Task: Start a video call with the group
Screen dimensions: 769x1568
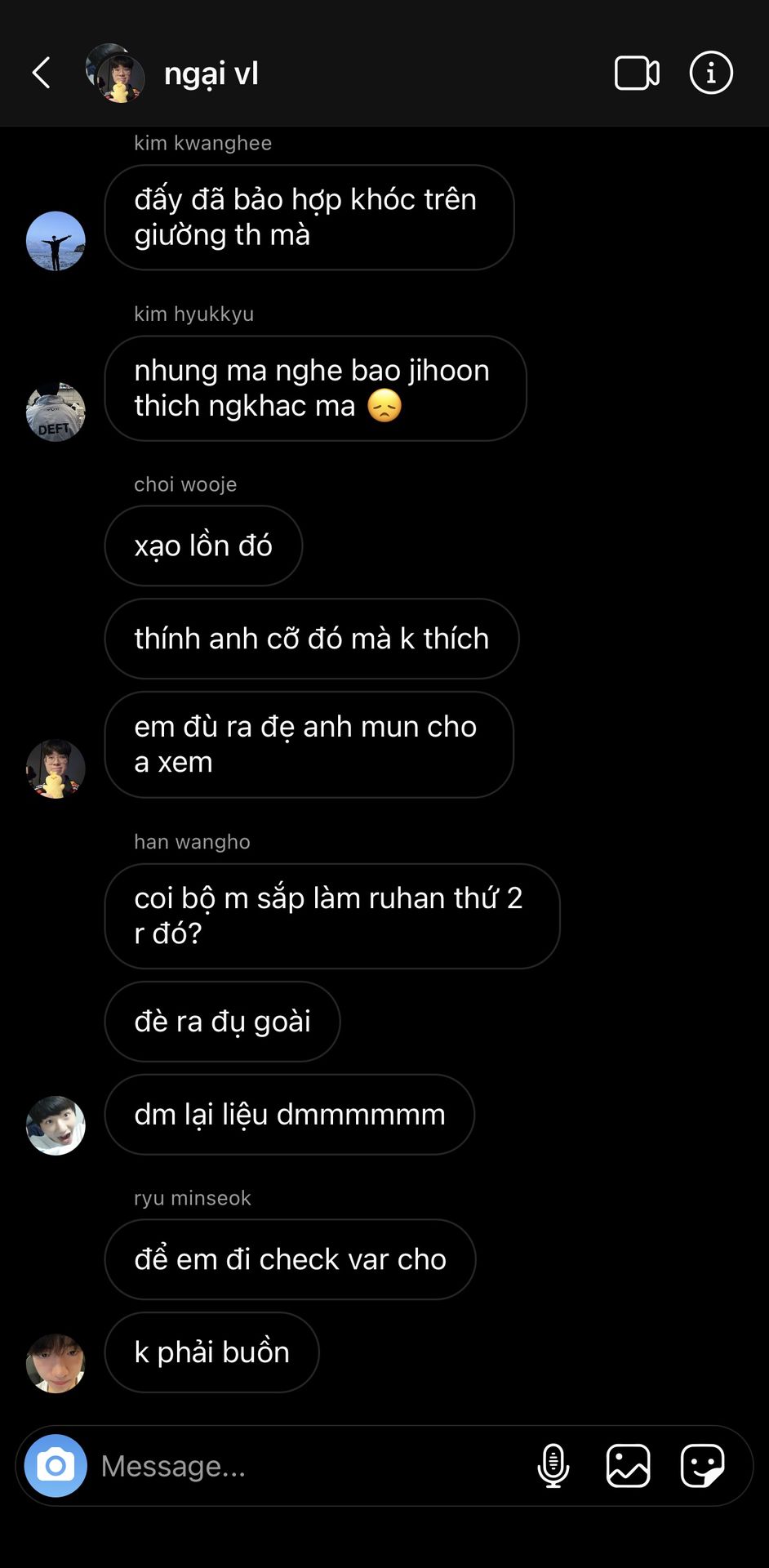Action: click(637, 73)
